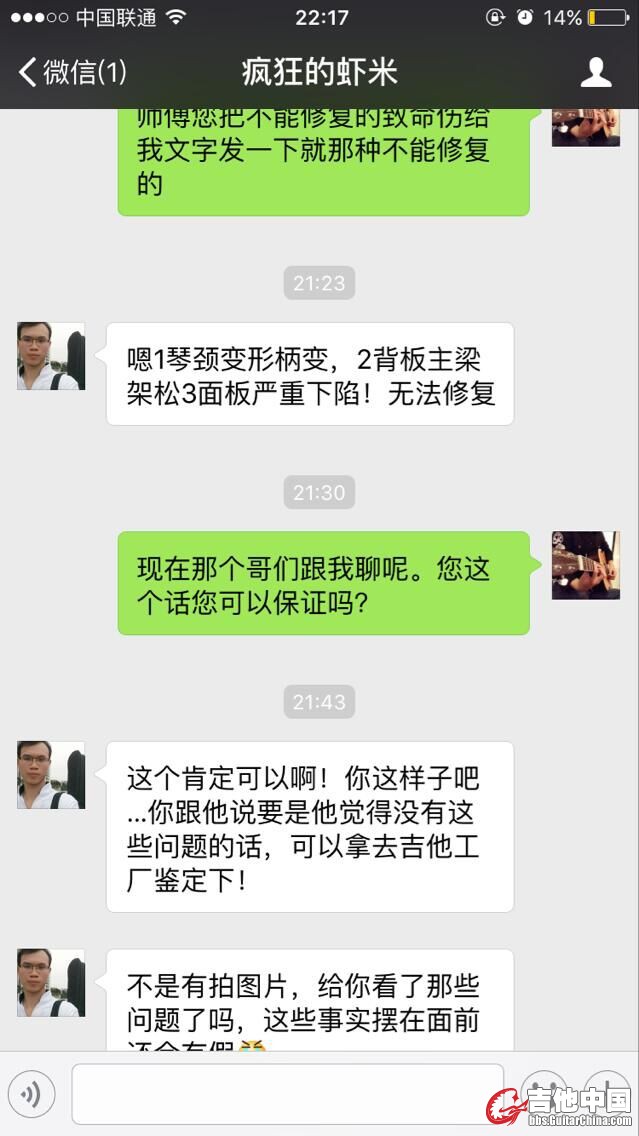
Task: Open chat info via the profile icon
Action: point(596,72)
